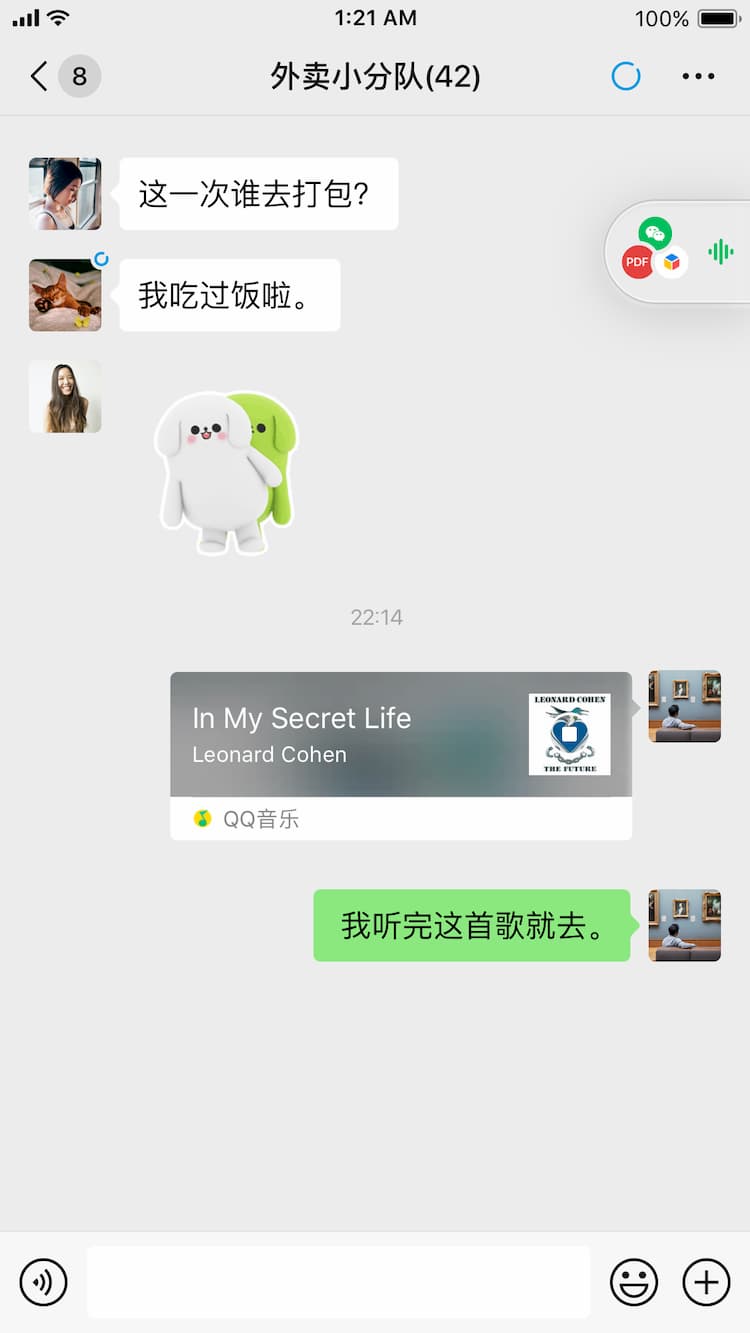Open the emoji sticker panel

click(634, 1282)
